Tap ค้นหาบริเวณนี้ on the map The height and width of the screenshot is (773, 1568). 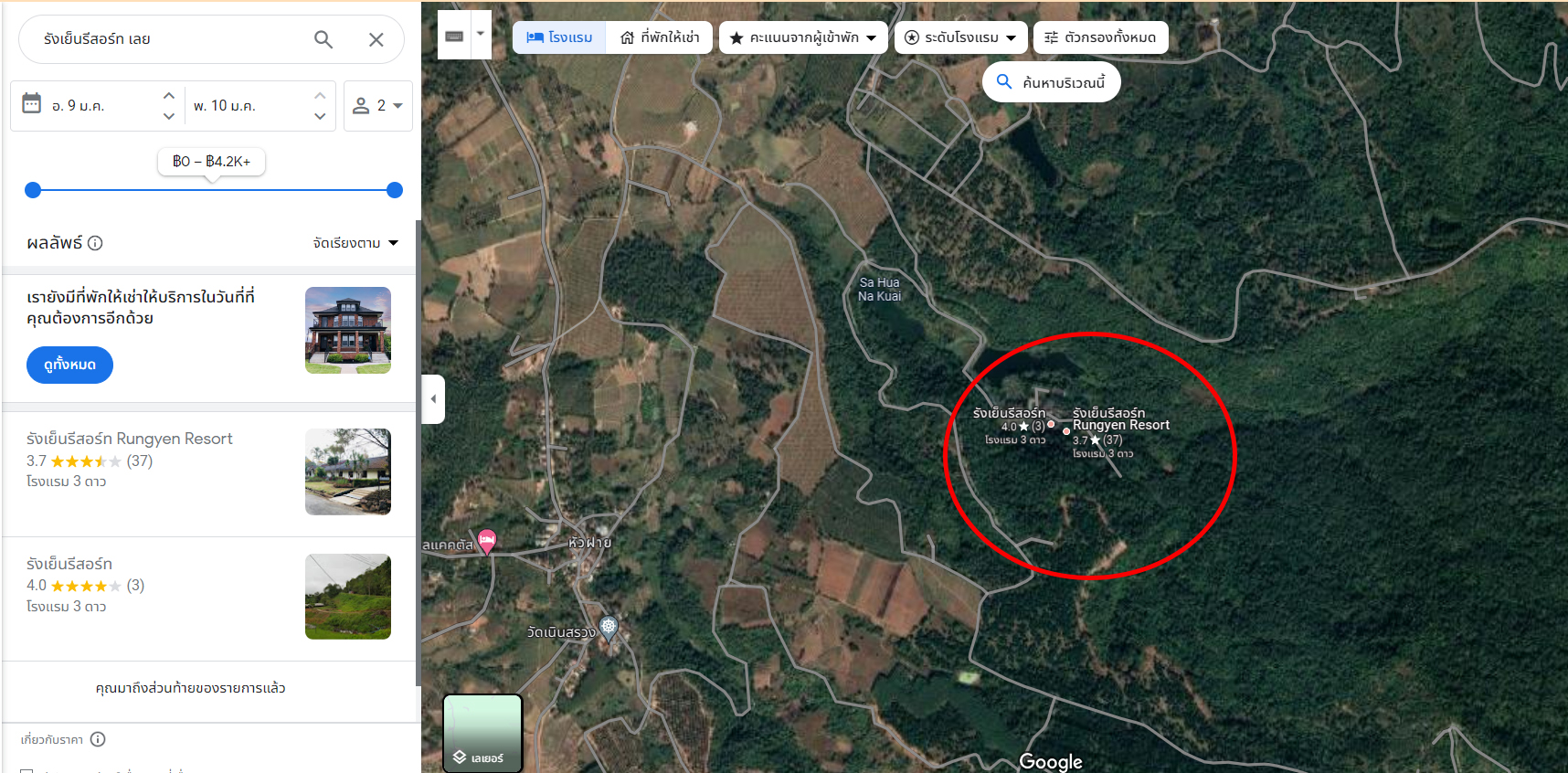click(1051, 82)
